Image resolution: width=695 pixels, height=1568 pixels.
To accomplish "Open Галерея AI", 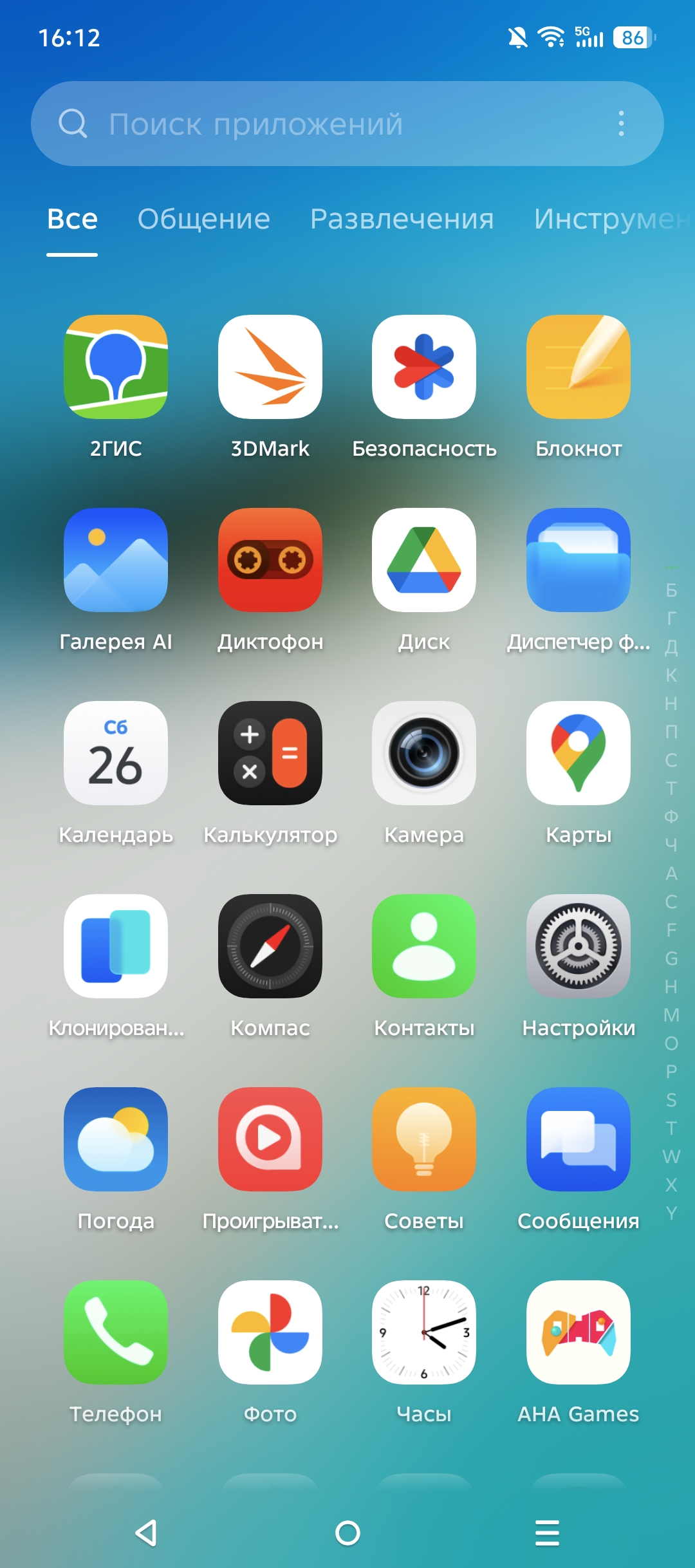I will 116,560.
